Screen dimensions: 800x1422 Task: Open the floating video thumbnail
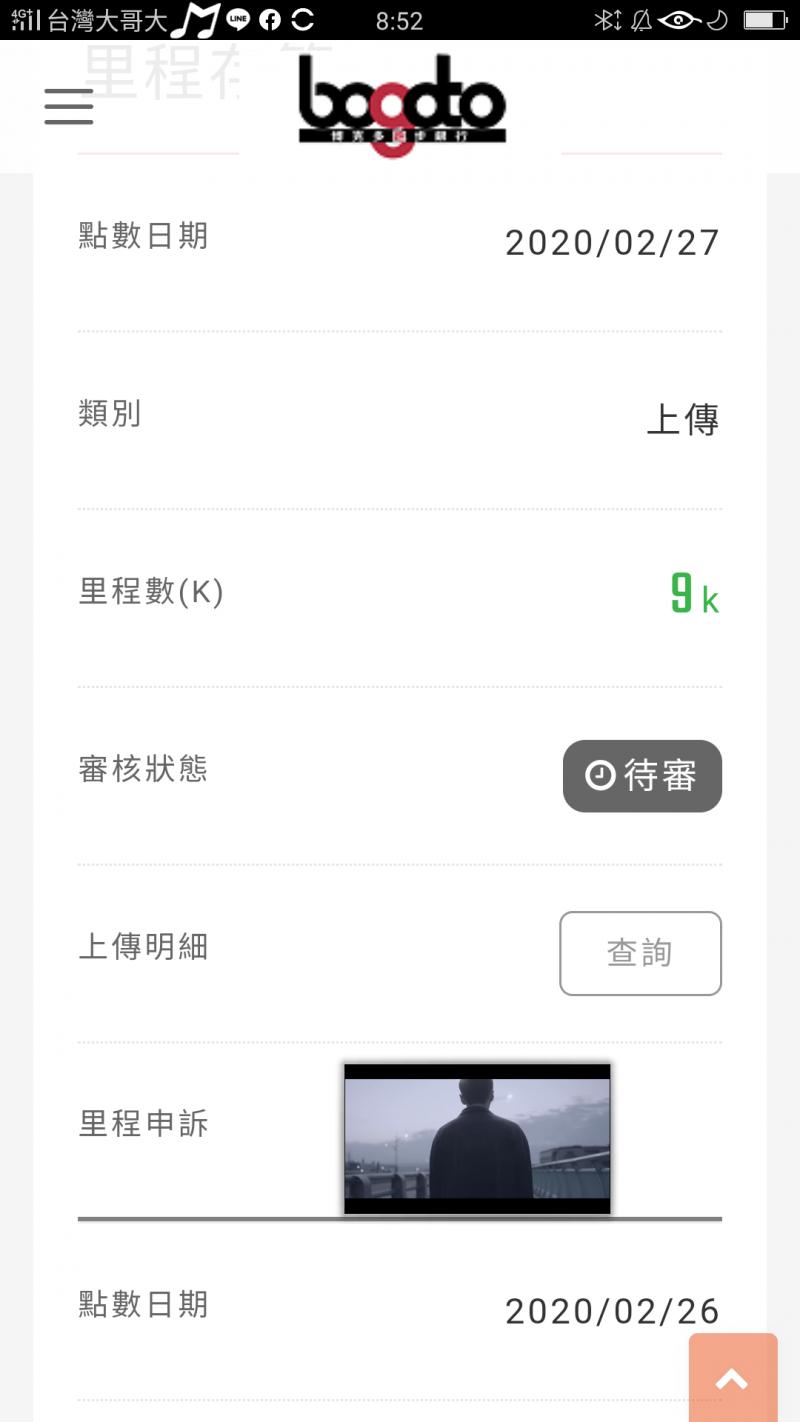[x=477, y=1138]
